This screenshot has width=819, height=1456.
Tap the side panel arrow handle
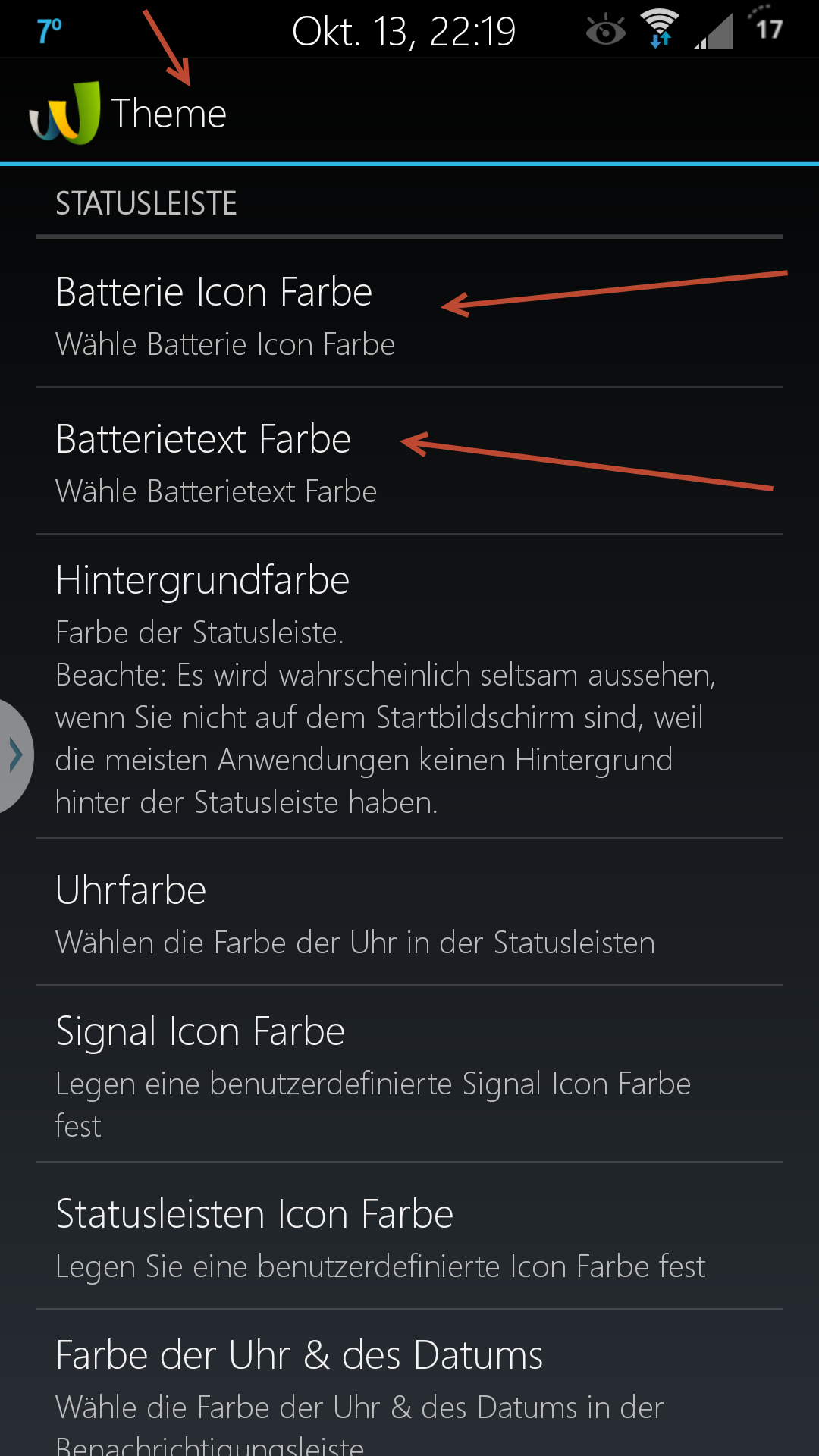(x=15, y=756)
